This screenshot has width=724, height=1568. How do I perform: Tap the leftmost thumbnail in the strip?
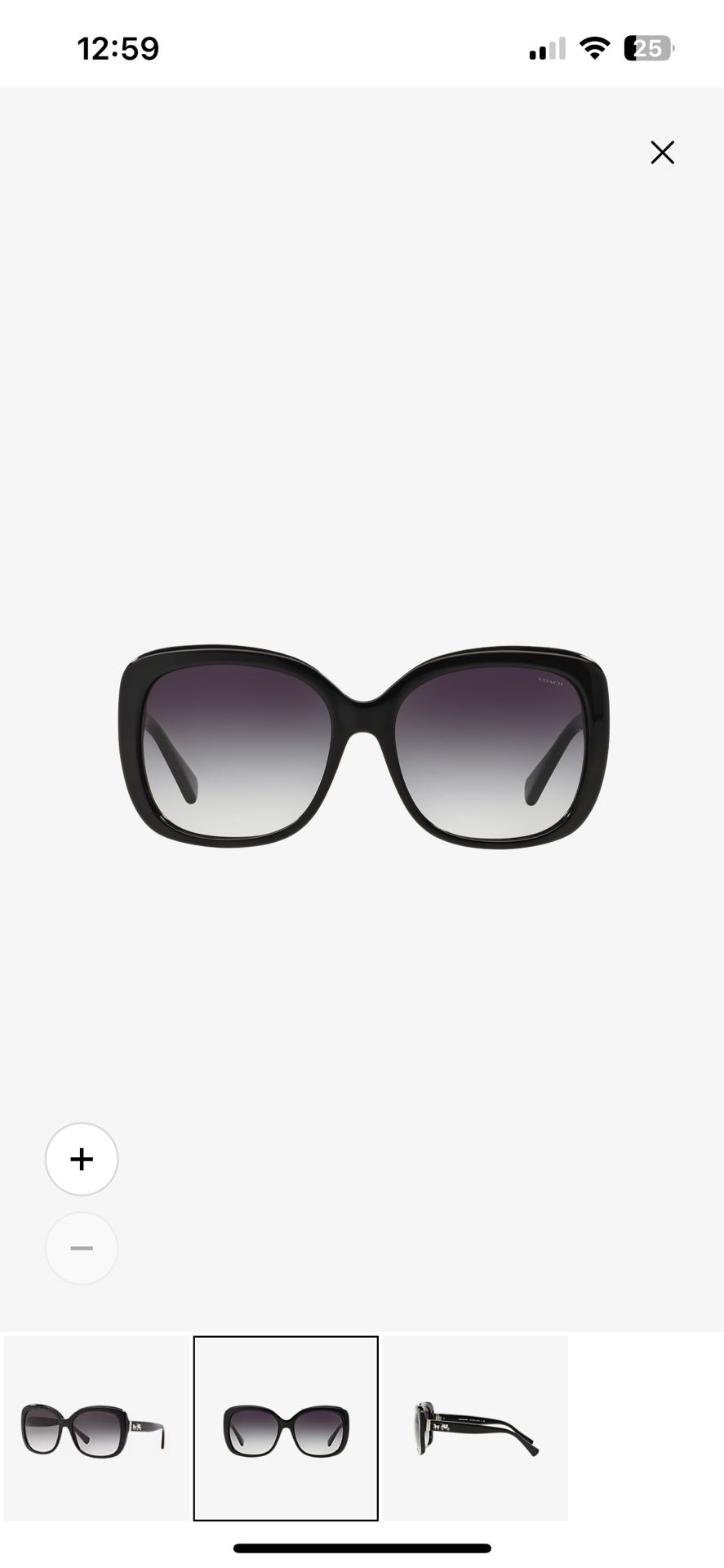(96, 1430)
